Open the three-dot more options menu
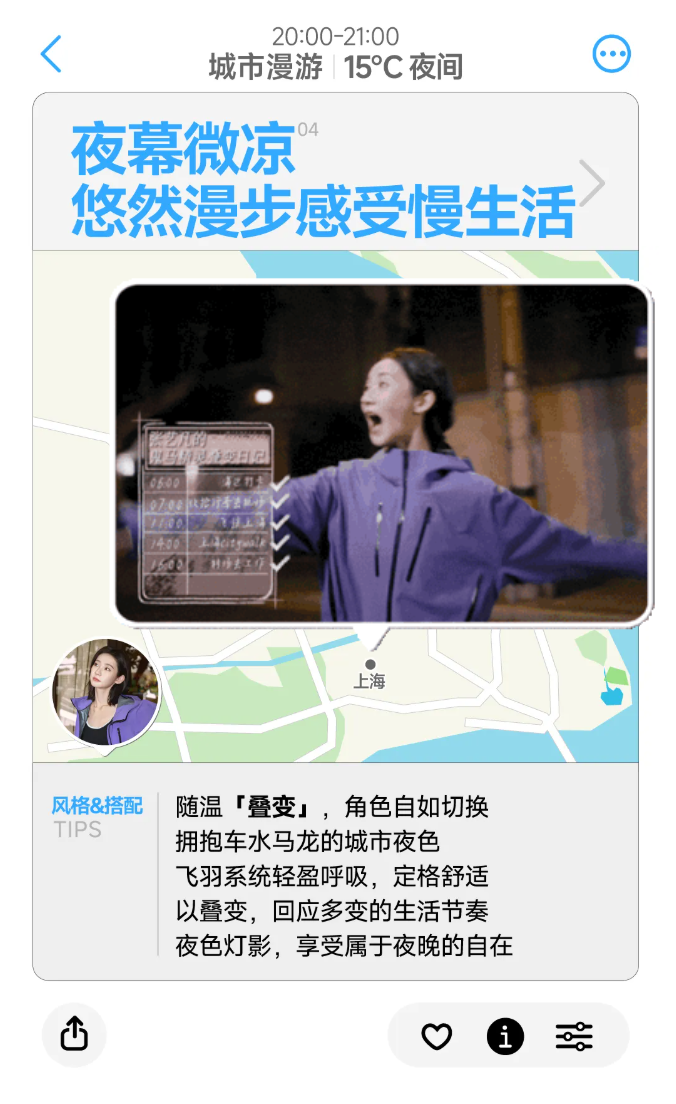 (612, 54)
